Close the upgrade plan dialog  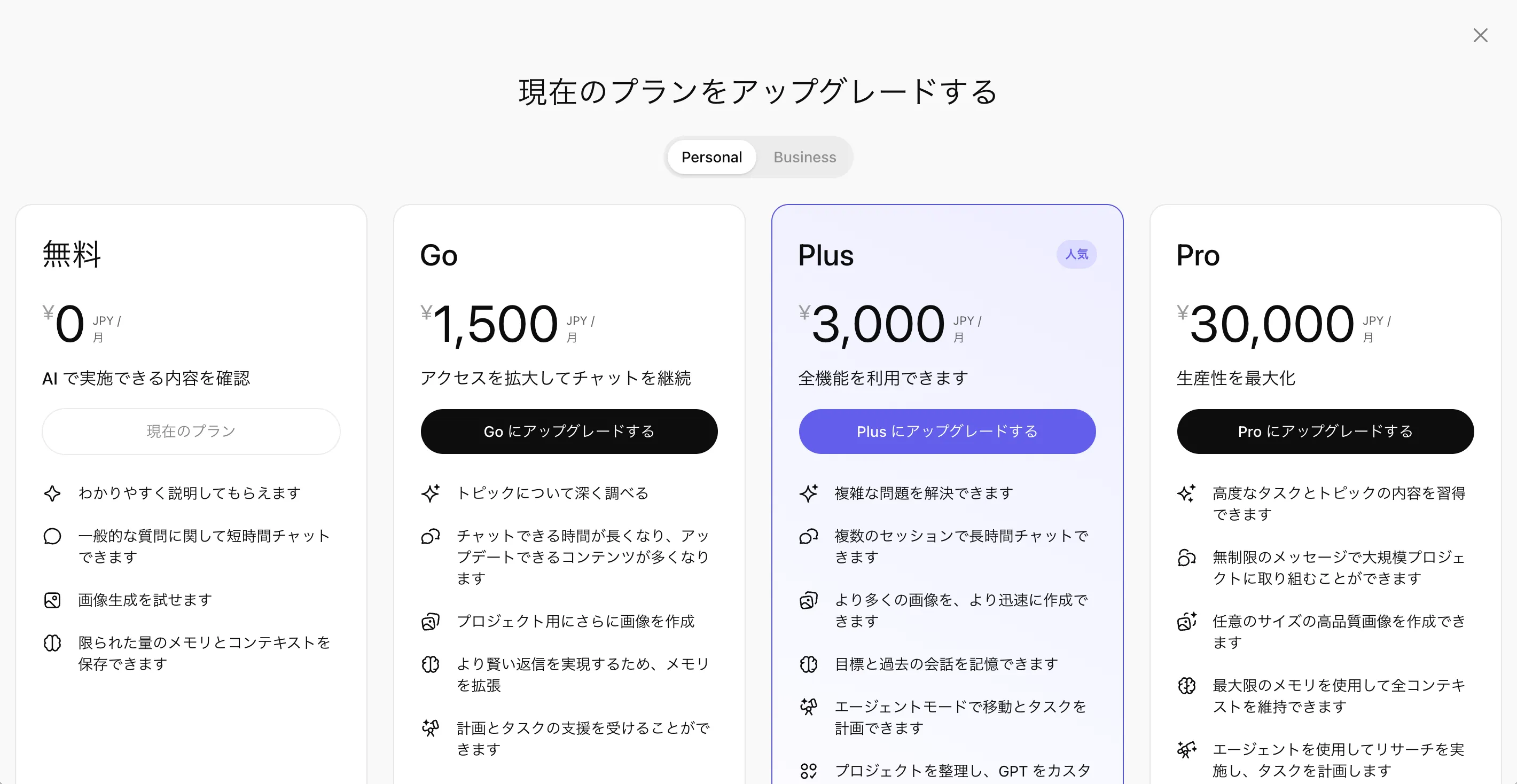[x=1480, y=36]
